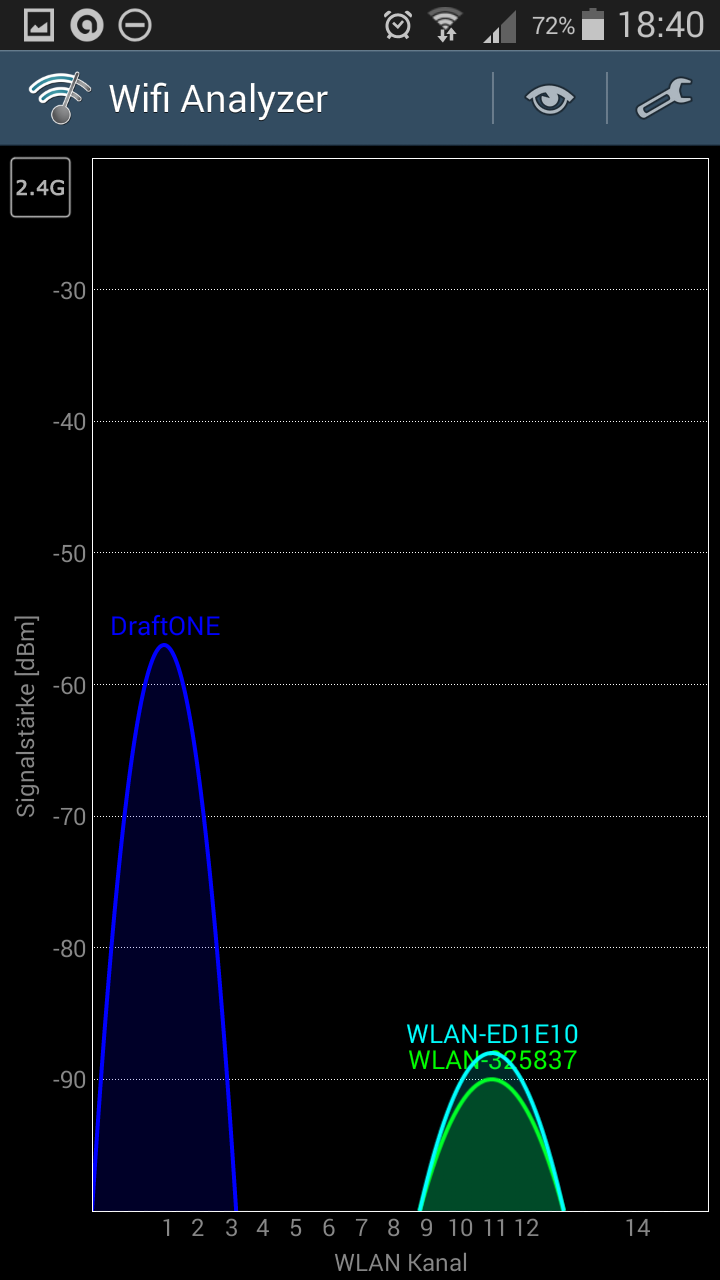Toggle the 2.4G frequency band button
The image size is (720, 1280).
coord(41,187)
